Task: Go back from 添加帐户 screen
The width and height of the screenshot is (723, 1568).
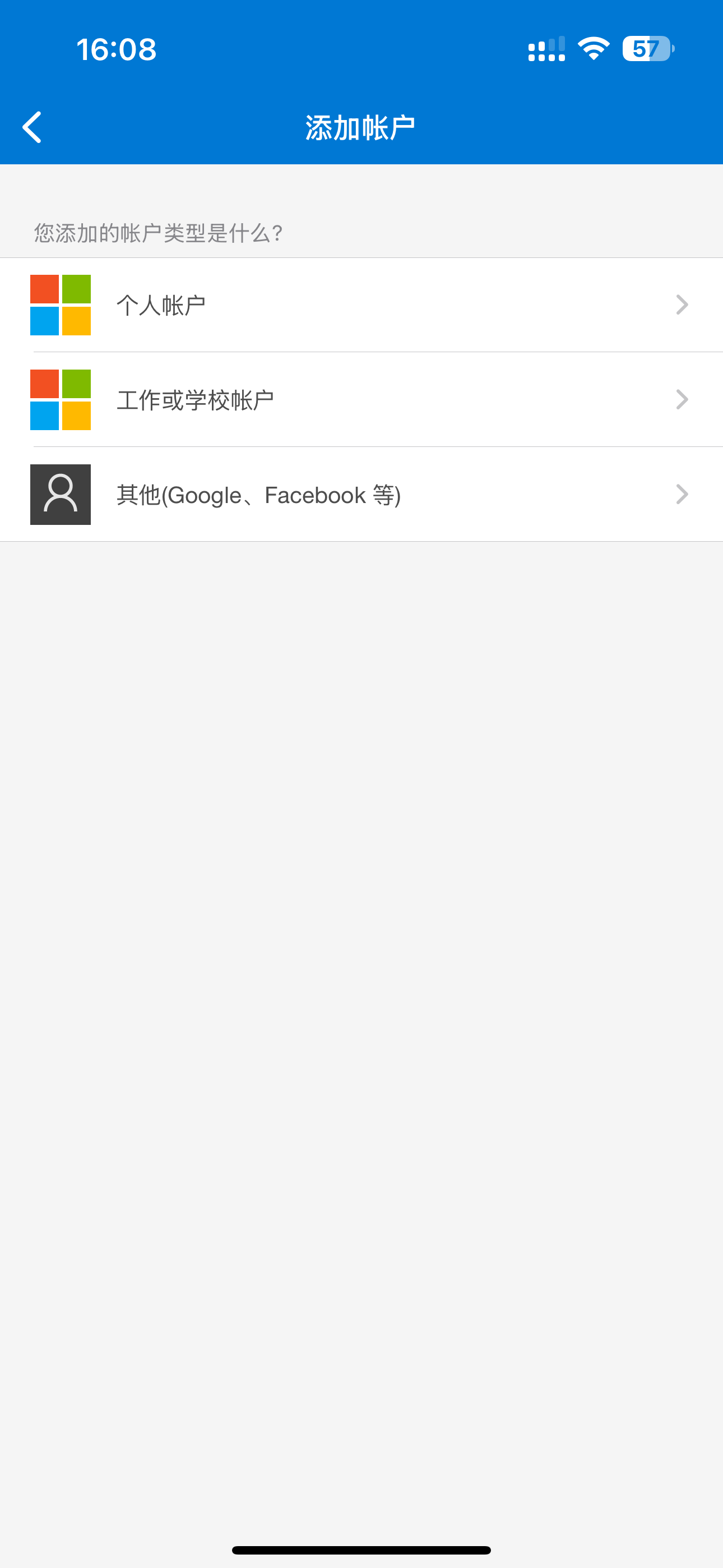Action: tap(33, 127)
